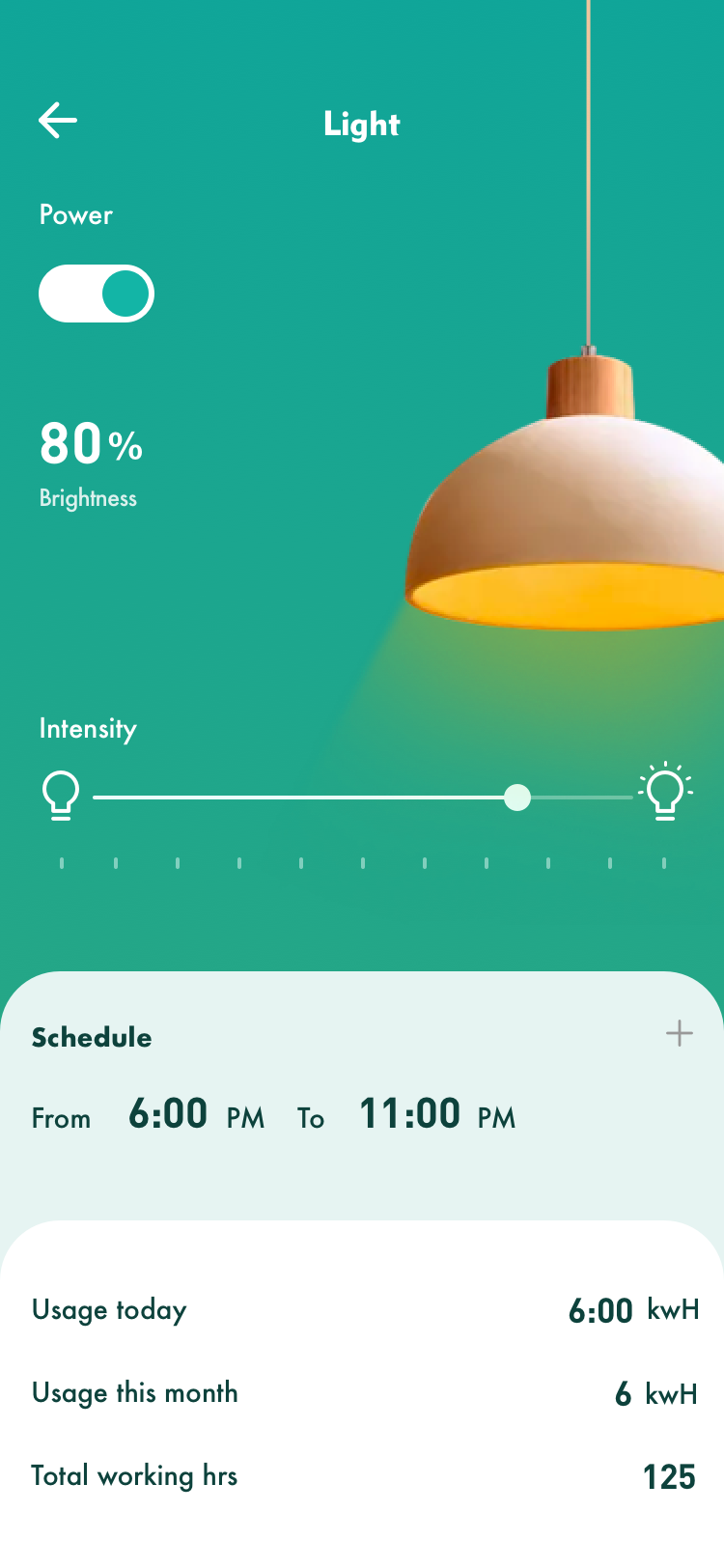Go back using the arrow icon

pos(58,121)
